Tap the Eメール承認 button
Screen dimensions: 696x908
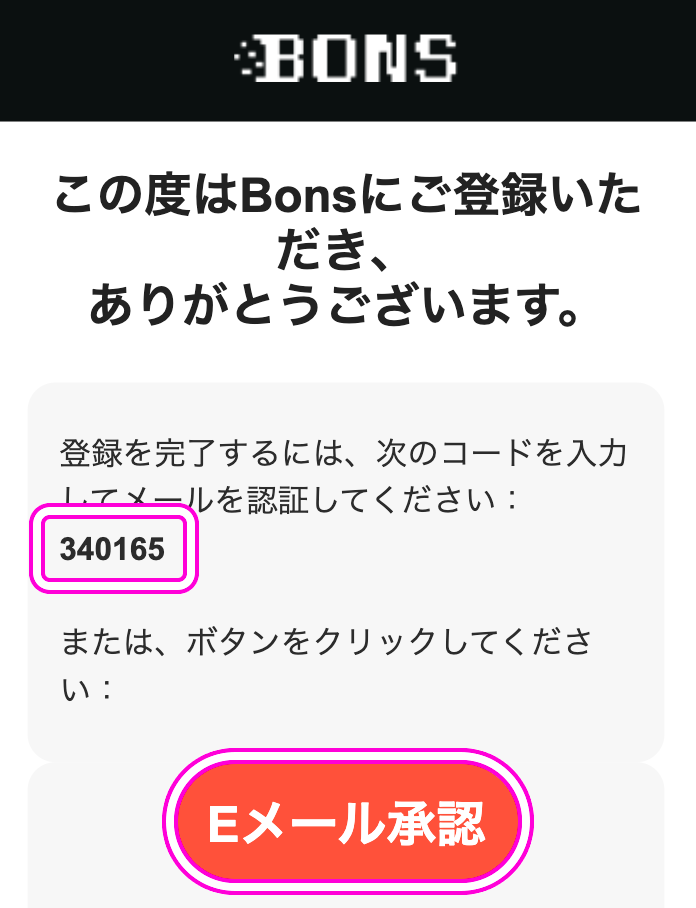coord(347,824)
